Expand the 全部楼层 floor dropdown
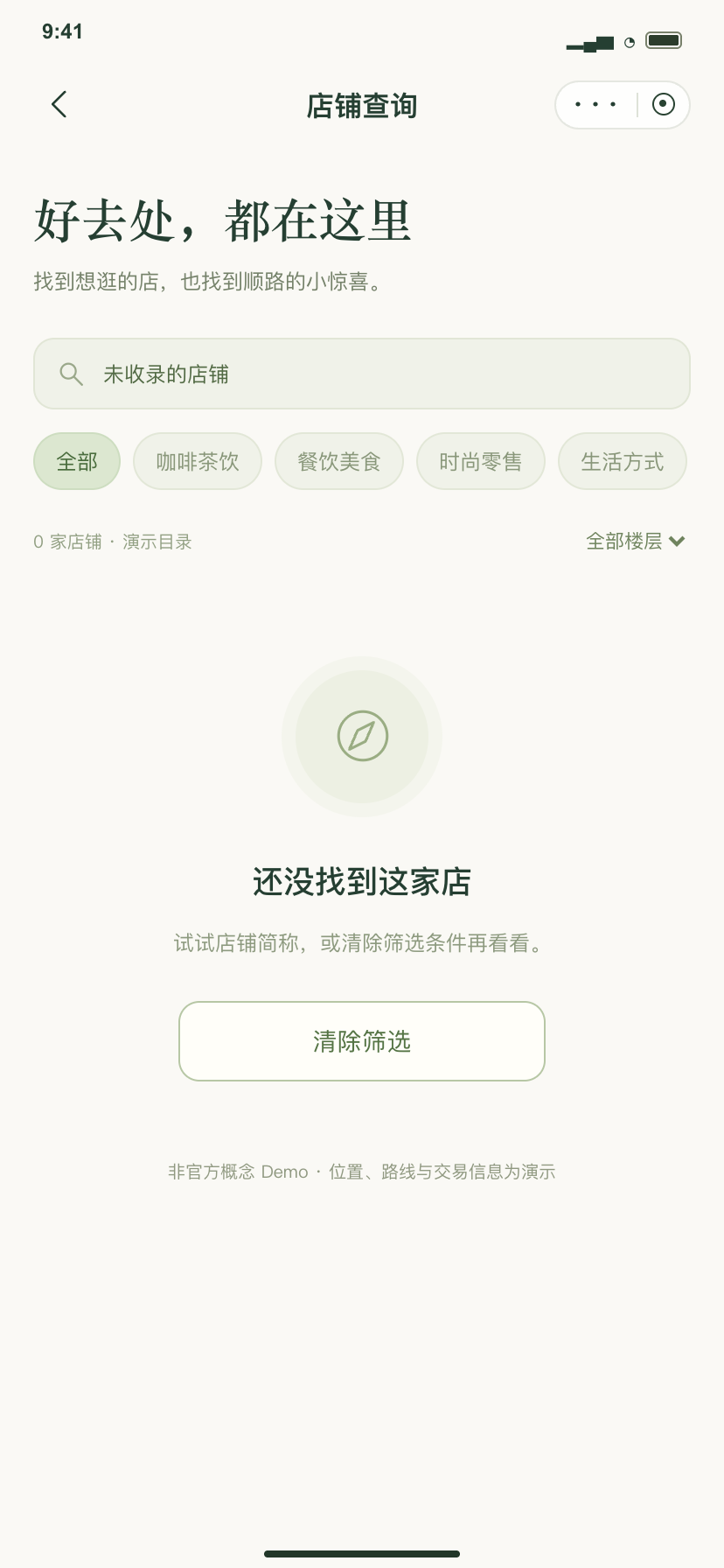Image resolution: width=724 pixels, height=1568 pixels. click(x=636, y=541)
